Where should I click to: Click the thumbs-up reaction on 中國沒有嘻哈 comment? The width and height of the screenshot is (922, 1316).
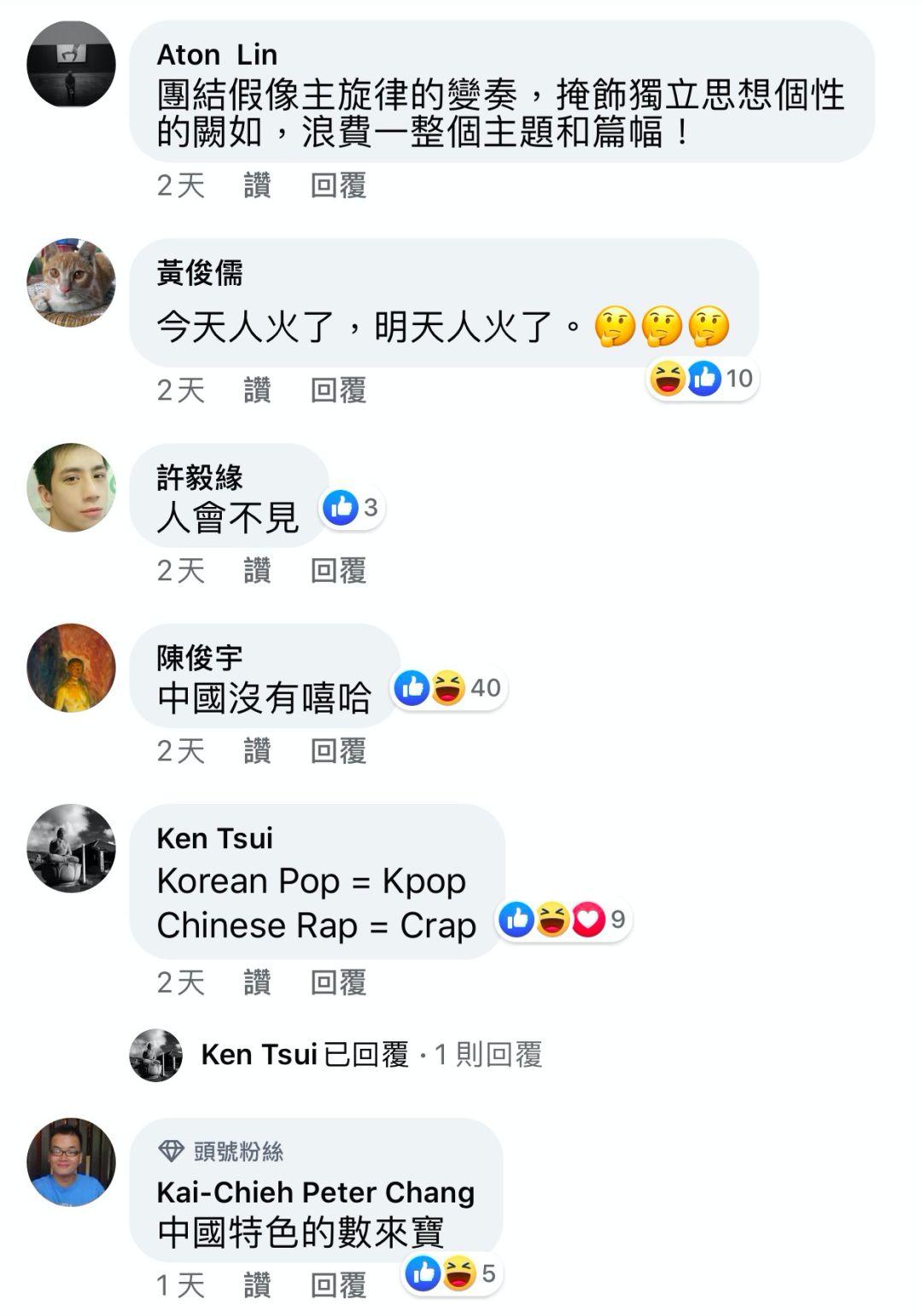(x=413, y=686)
